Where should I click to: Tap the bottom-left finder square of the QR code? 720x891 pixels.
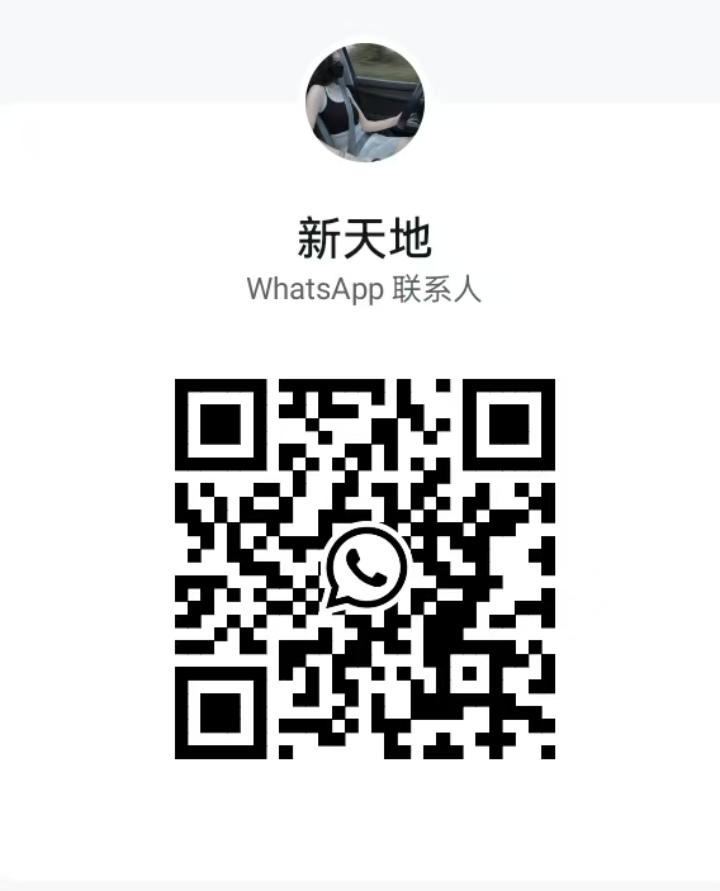[220, 712]
